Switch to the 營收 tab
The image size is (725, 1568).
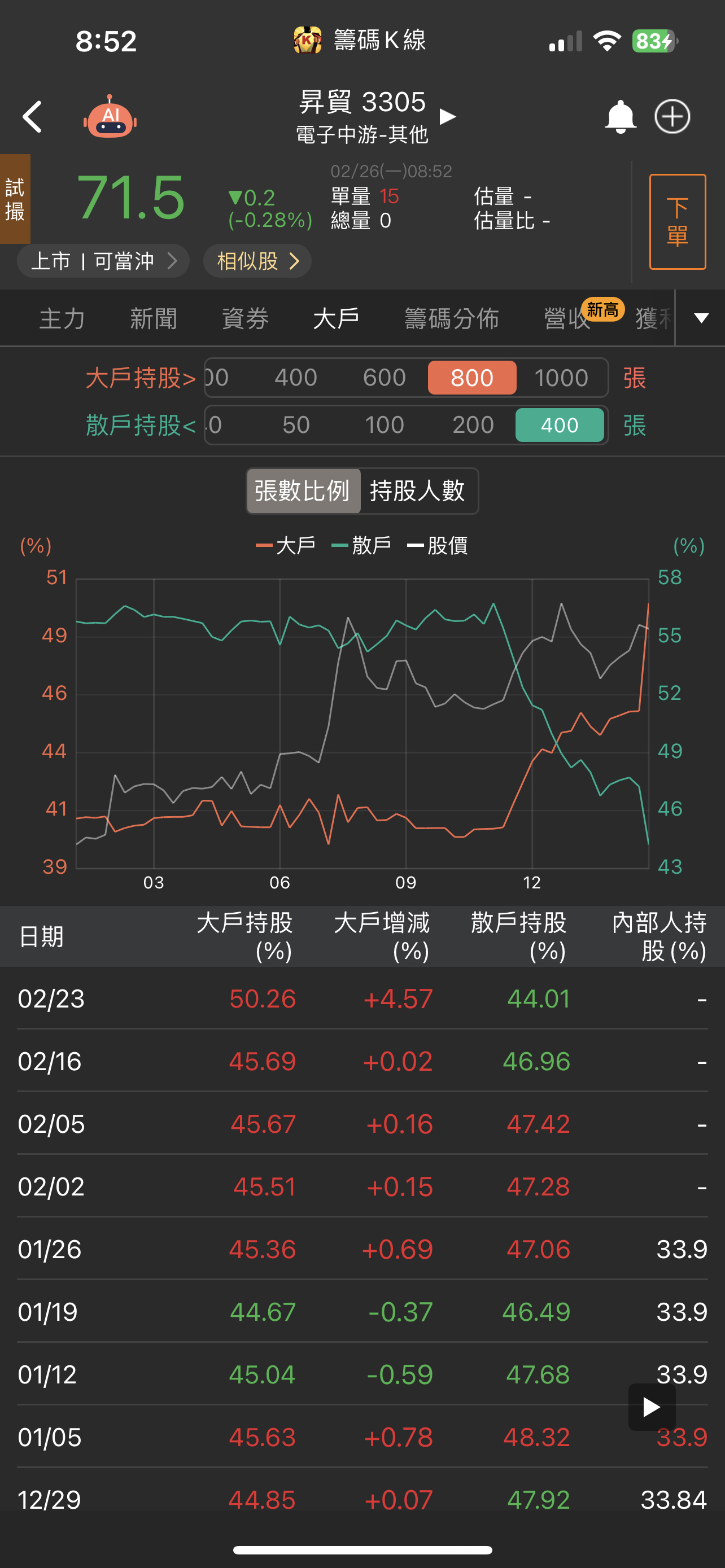pos(567,318)
